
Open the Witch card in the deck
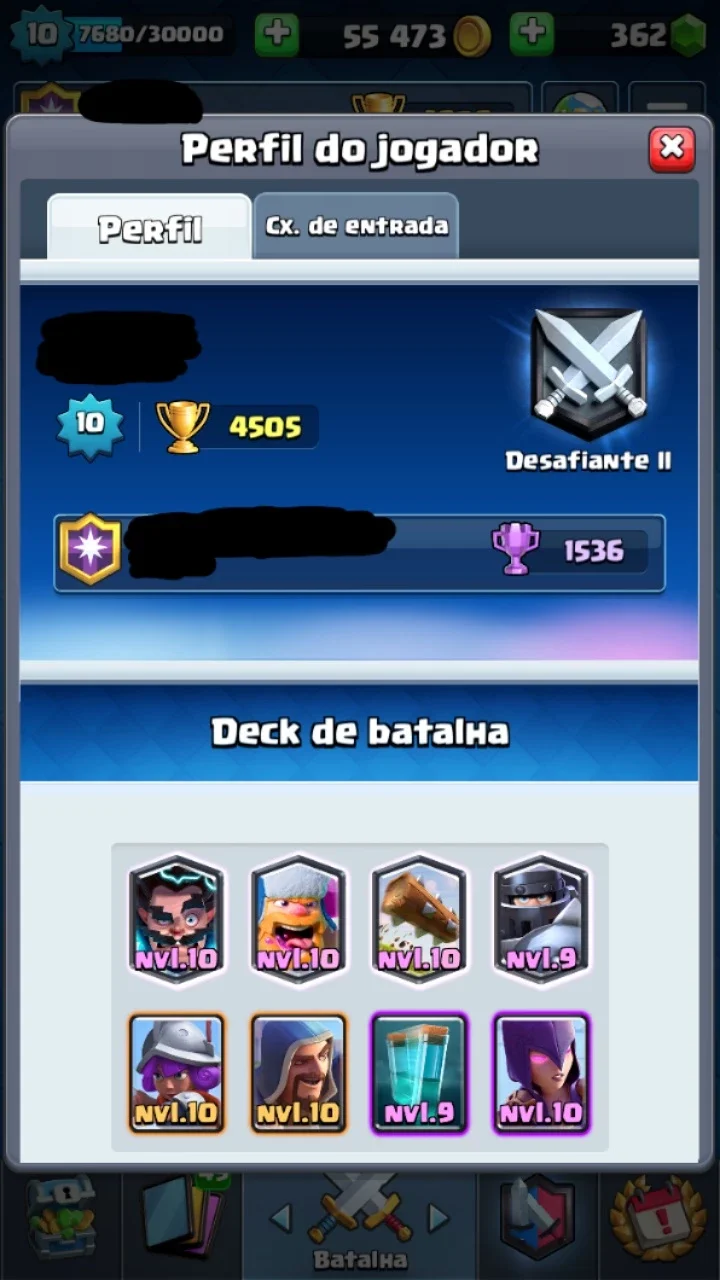click(541, 1073)
